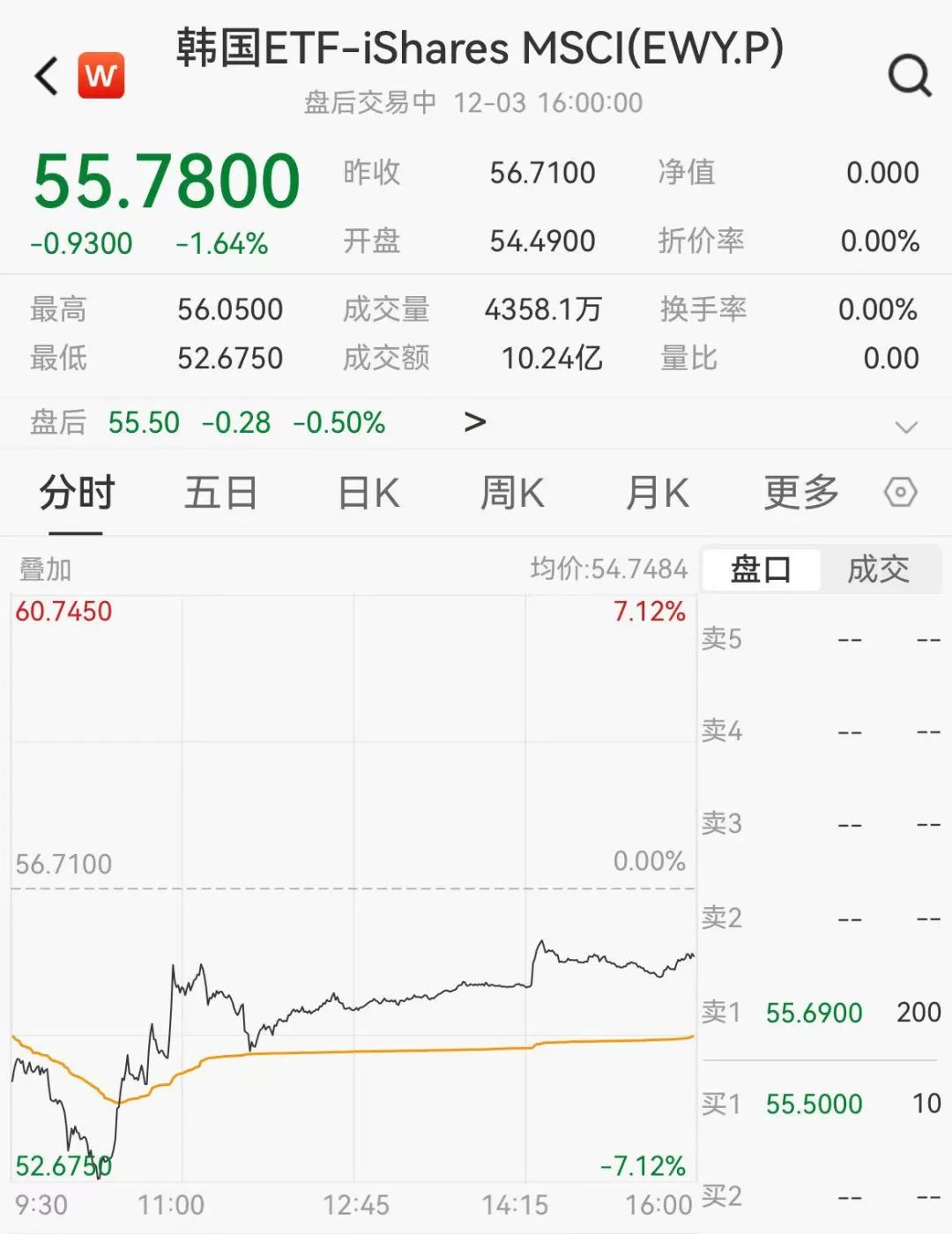
Task: Open the Wind app logo icon
Action: tap(100, 74)
